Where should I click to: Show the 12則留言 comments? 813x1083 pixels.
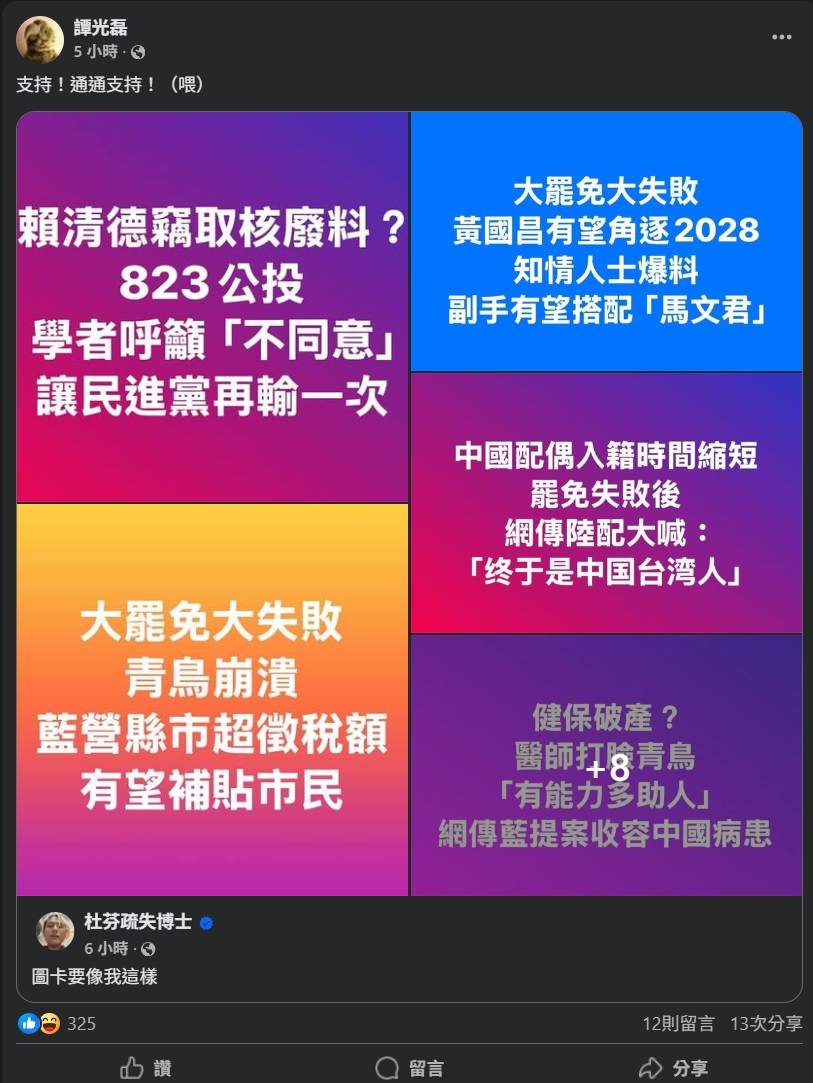pyautogui.click(x=678, y=1024)
